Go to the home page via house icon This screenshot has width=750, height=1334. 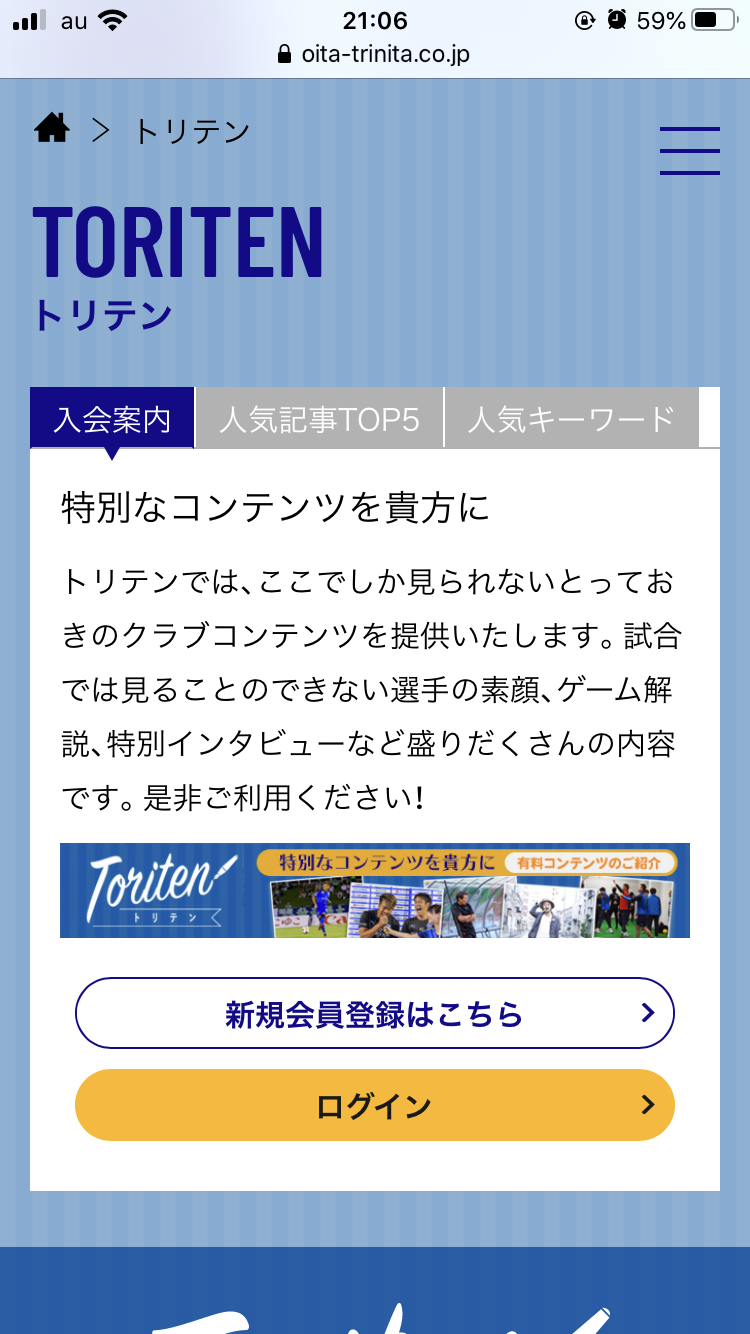pyautogui.click(x=52, y=128)
